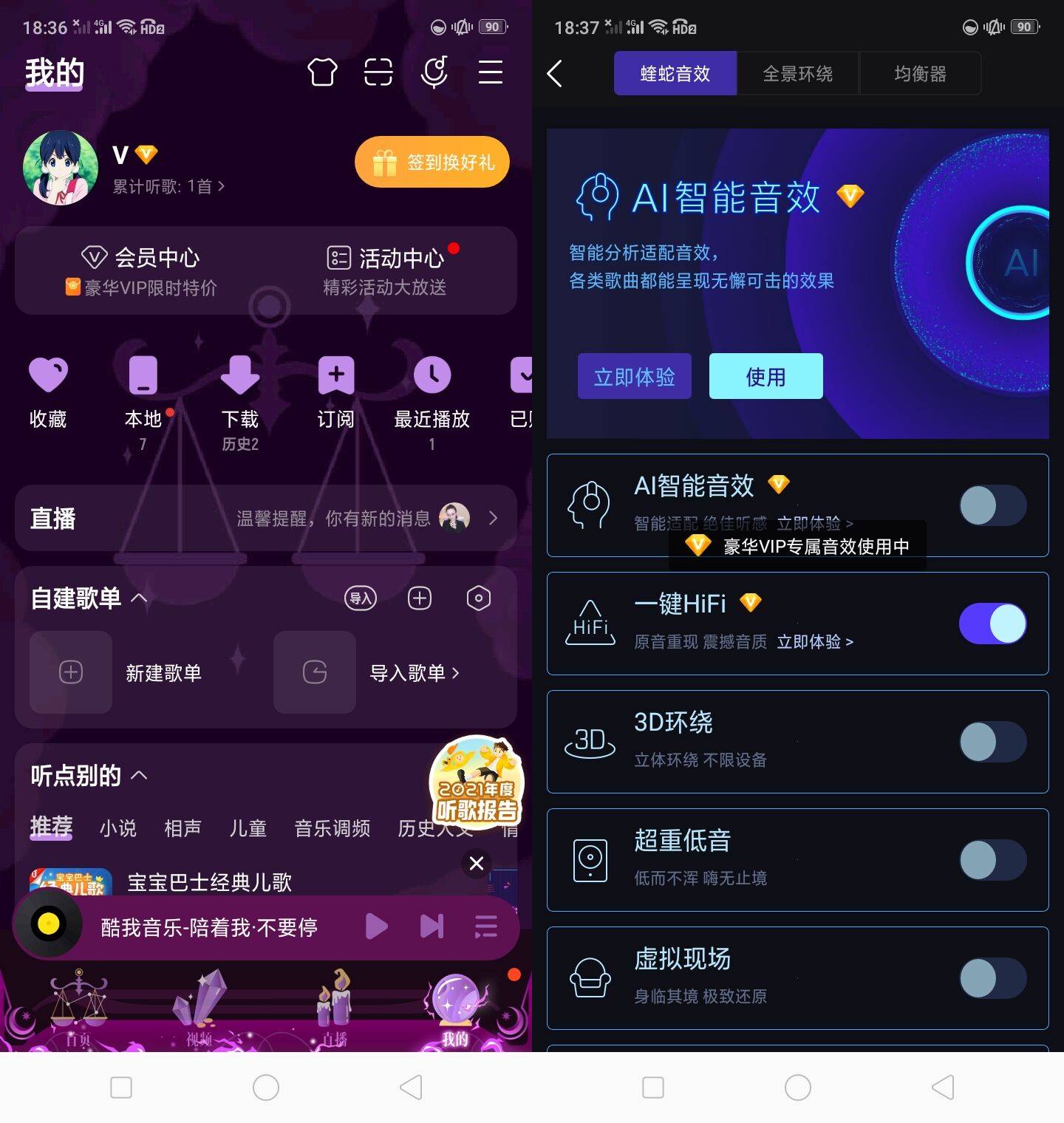The width and height of the screenshot is (1064, 1123).
Task: Switch to the 全景环绕 tab
Action: (797, 73)
